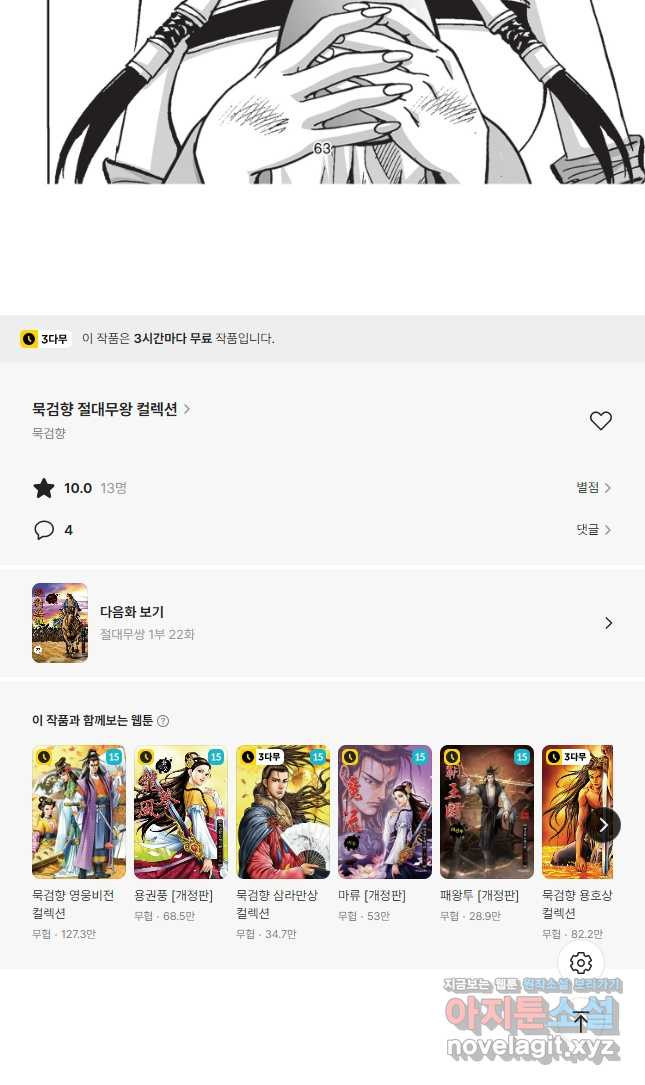Open the 별점 rating page
The height and width of the screenshot is (1085, 645).
click(x=593, y=488)
